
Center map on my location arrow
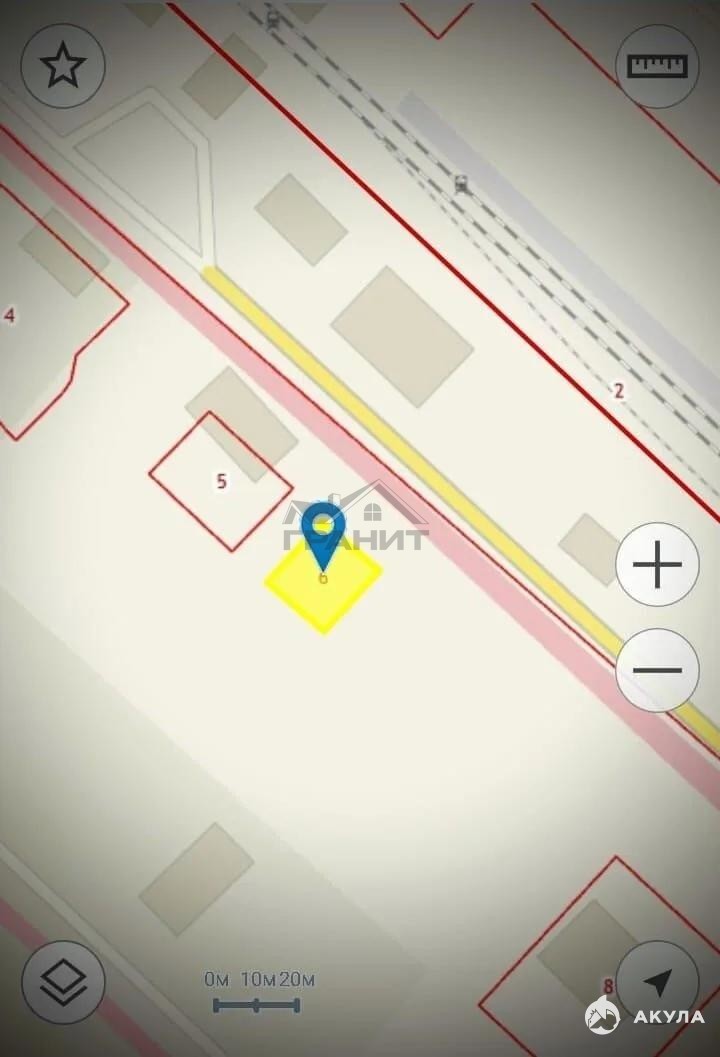pos(656,982)
